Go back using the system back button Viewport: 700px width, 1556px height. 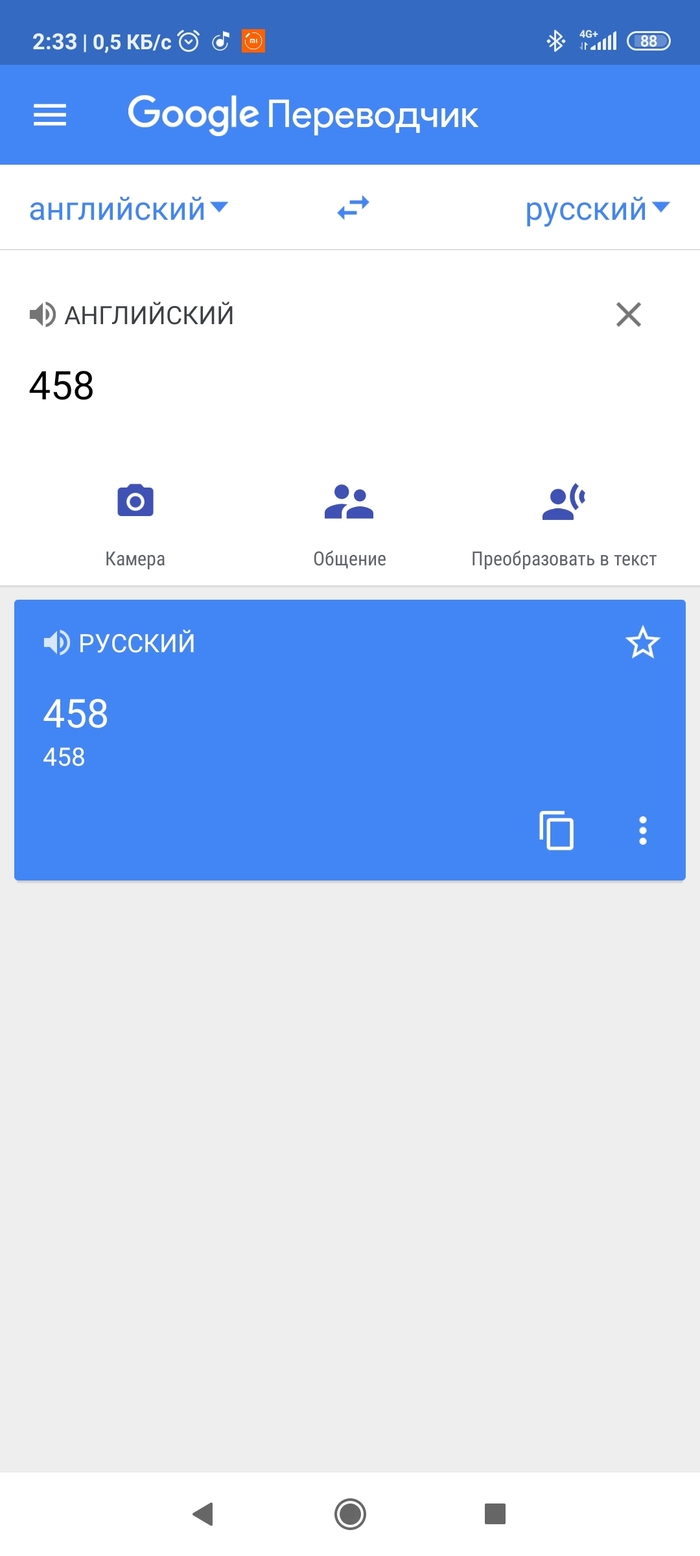coord(203,1514)
